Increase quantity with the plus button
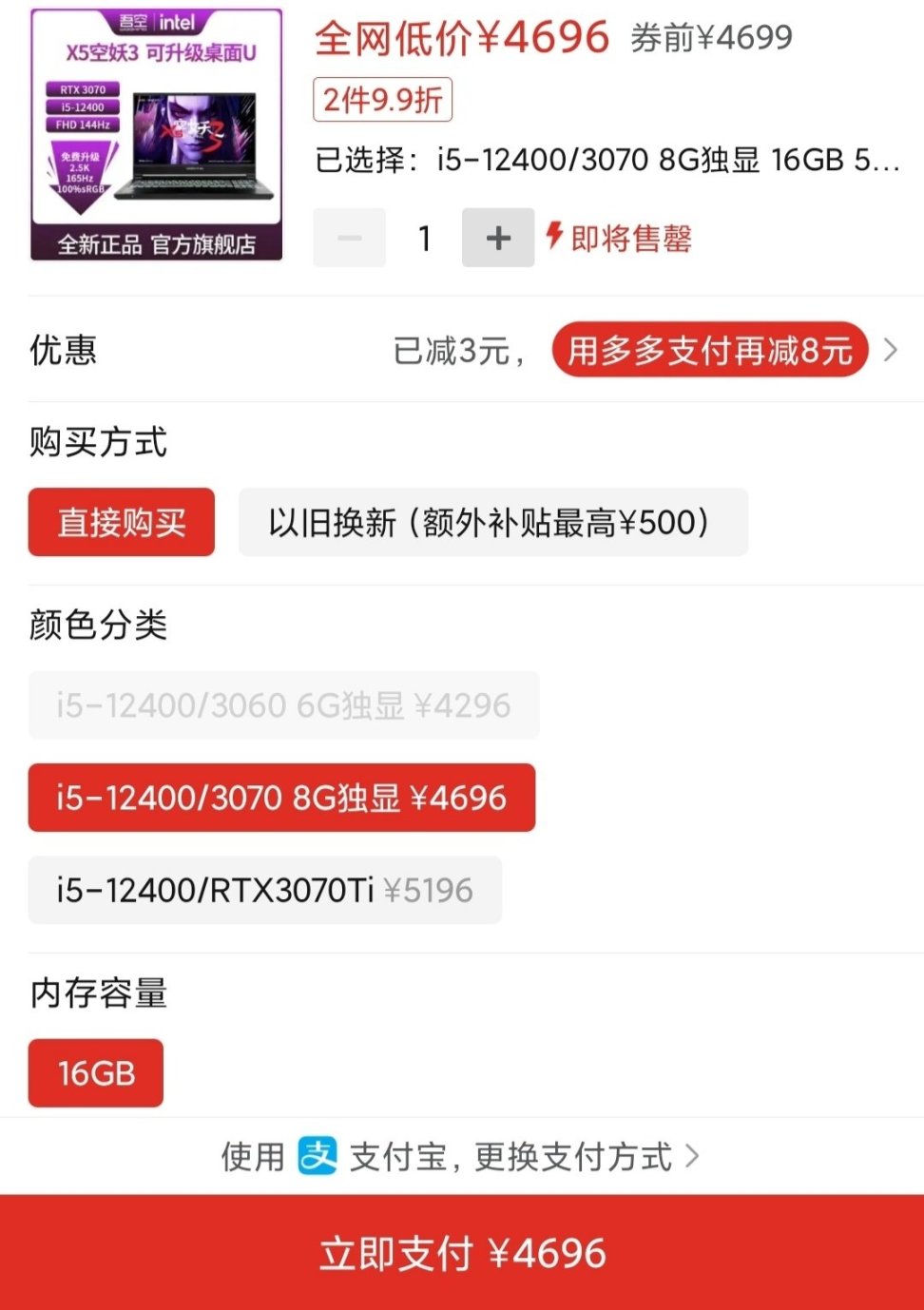924x1310 pixels. (x=498, y=238)
